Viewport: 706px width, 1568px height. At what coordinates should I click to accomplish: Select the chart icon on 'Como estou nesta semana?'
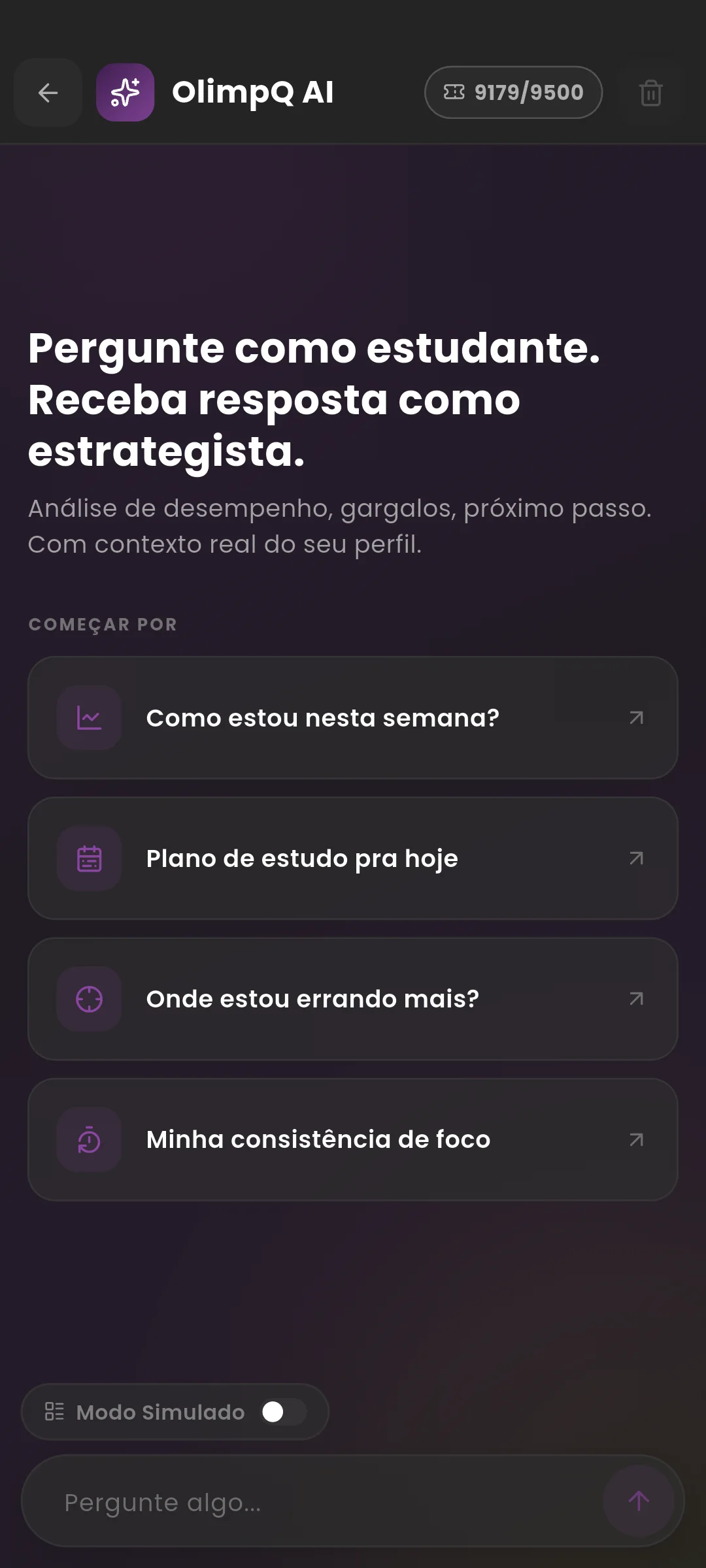[x=89, y=717]
